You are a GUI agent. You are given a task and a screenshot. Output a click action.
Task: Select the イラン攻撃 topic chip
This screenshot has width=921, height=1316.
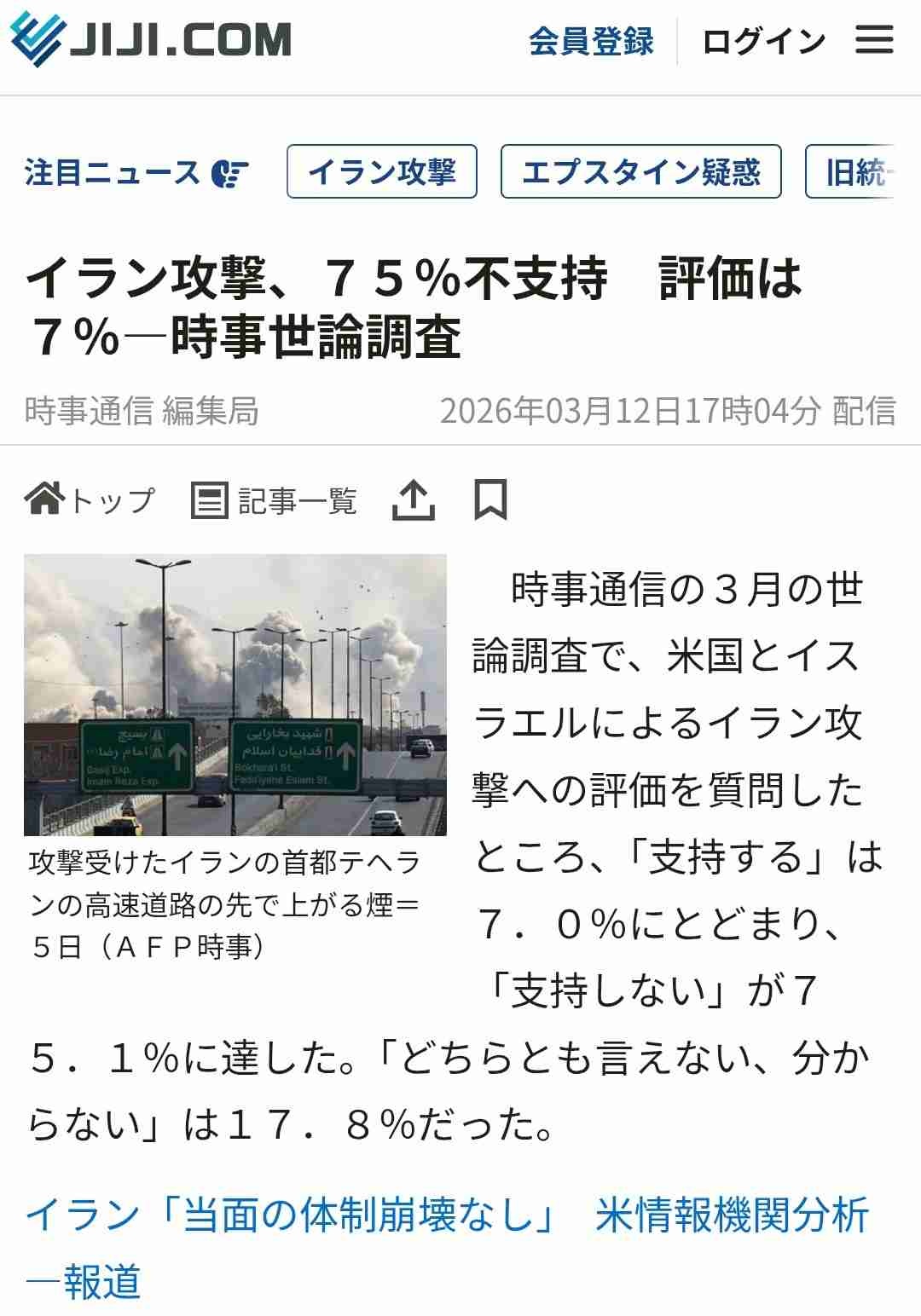[381, 172]
